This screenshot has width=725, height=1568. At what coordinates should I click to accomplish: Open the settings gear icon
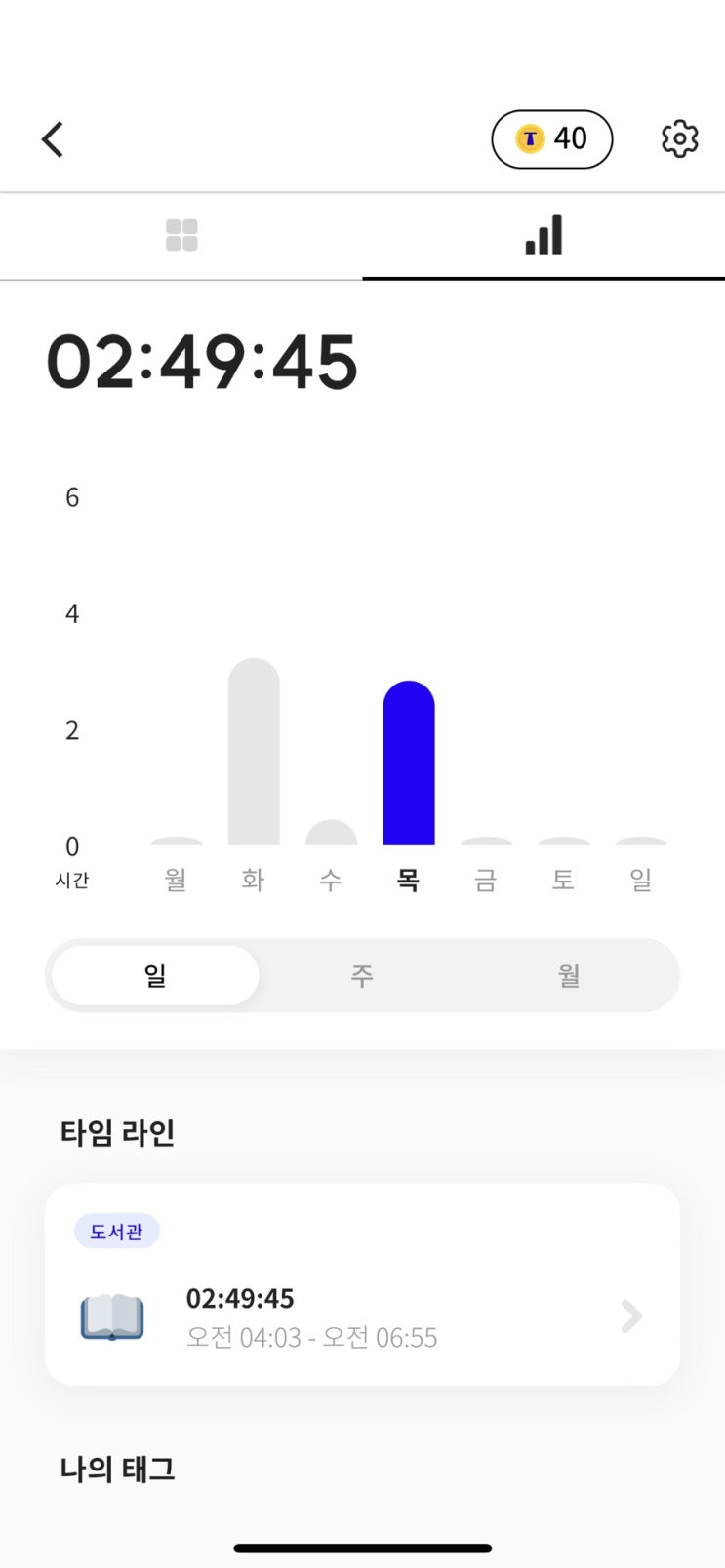point(679,139)
